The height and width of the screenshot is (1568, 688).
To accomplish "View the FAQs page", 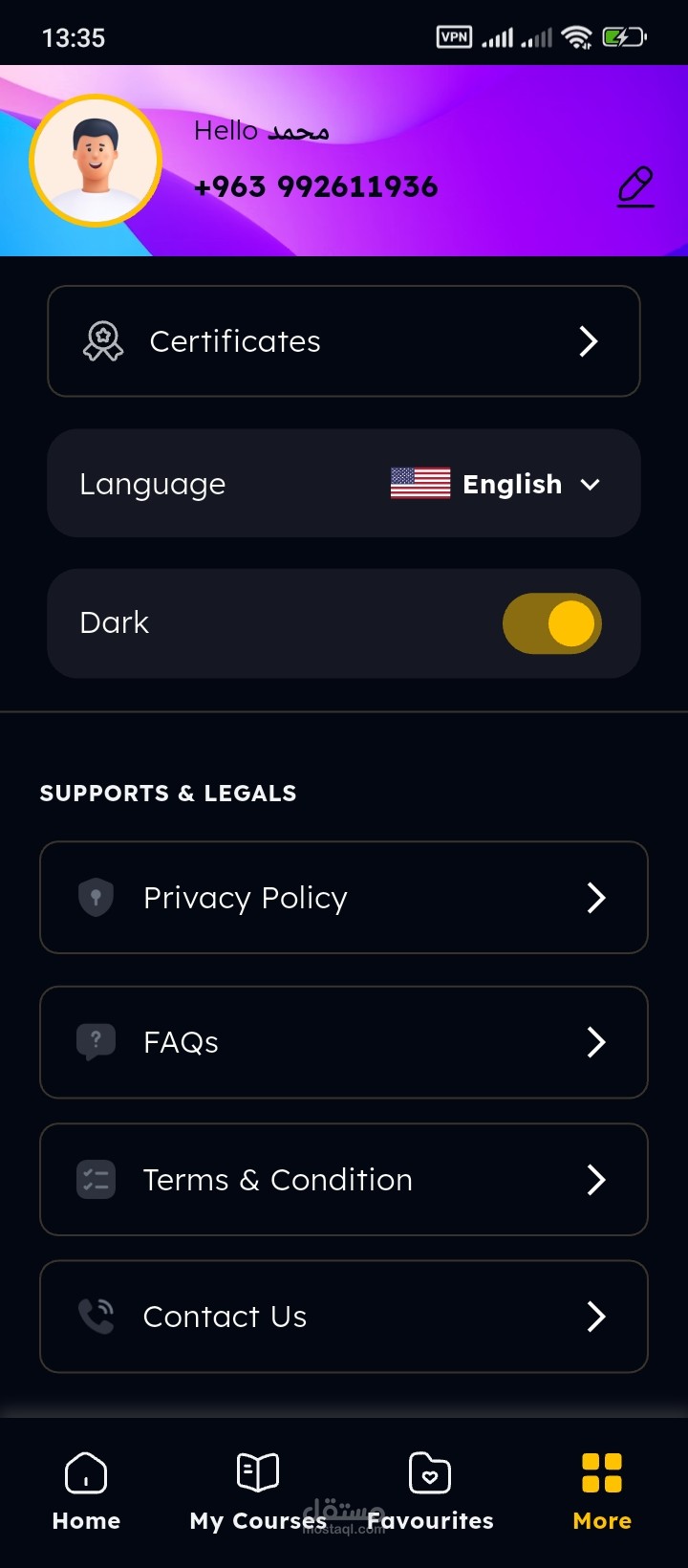I will (344, 1042).
